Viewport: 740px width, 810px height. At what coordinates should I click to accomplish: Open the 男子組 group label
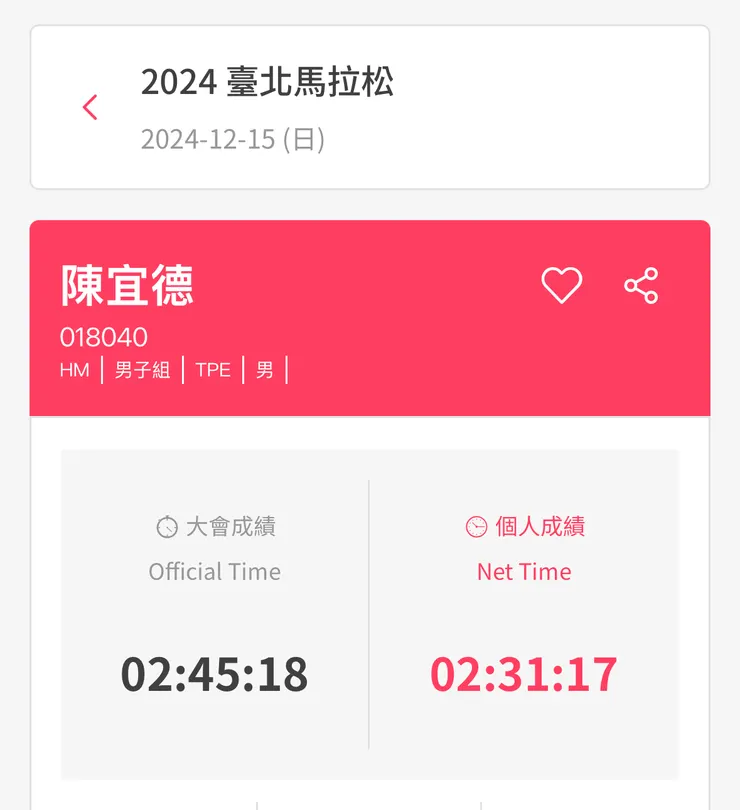click(x=142, y=370)
